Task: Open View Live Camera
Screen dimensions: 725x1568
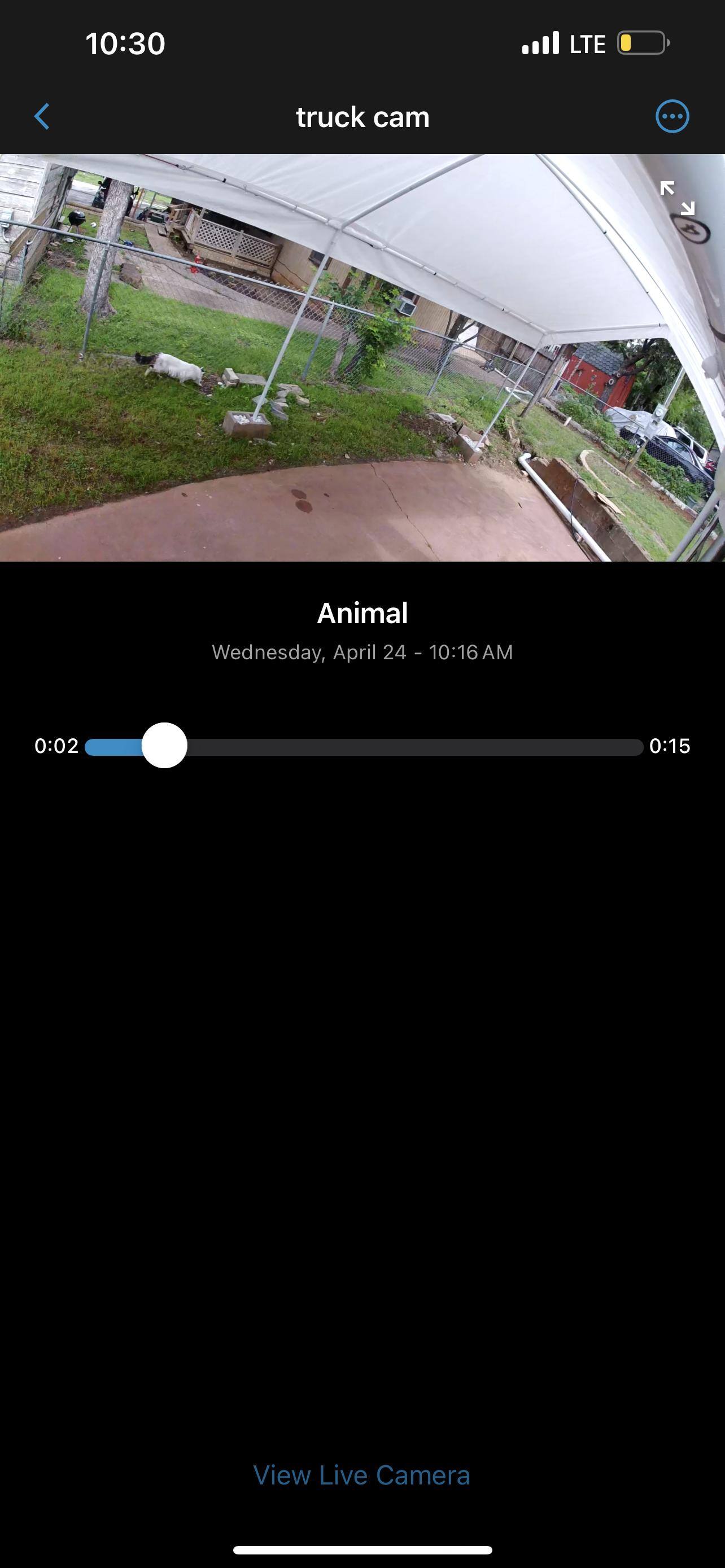Action: click(361, 1475)
